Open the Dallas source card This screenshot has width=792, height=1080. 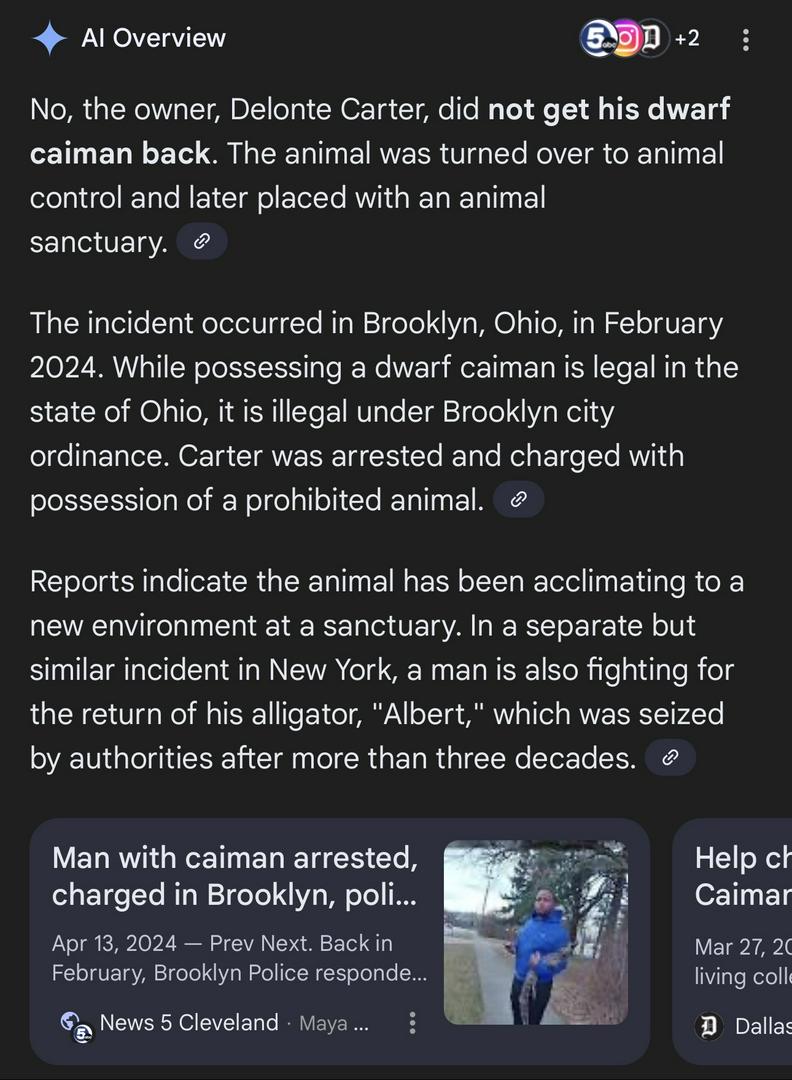[x=740, y=940]
